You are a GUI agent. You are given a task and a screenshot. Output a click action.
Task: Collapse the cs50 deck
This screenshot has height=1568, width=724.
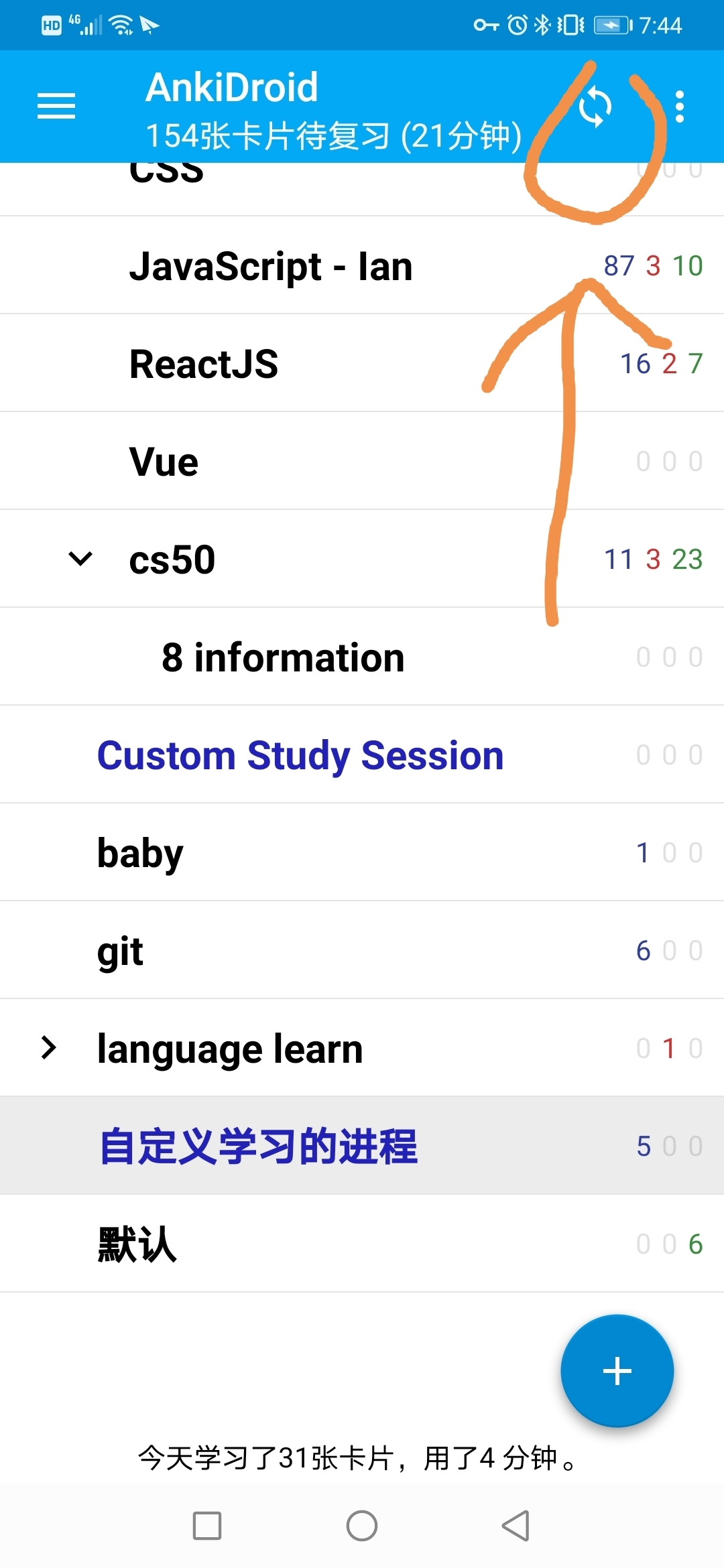point(80,559)
